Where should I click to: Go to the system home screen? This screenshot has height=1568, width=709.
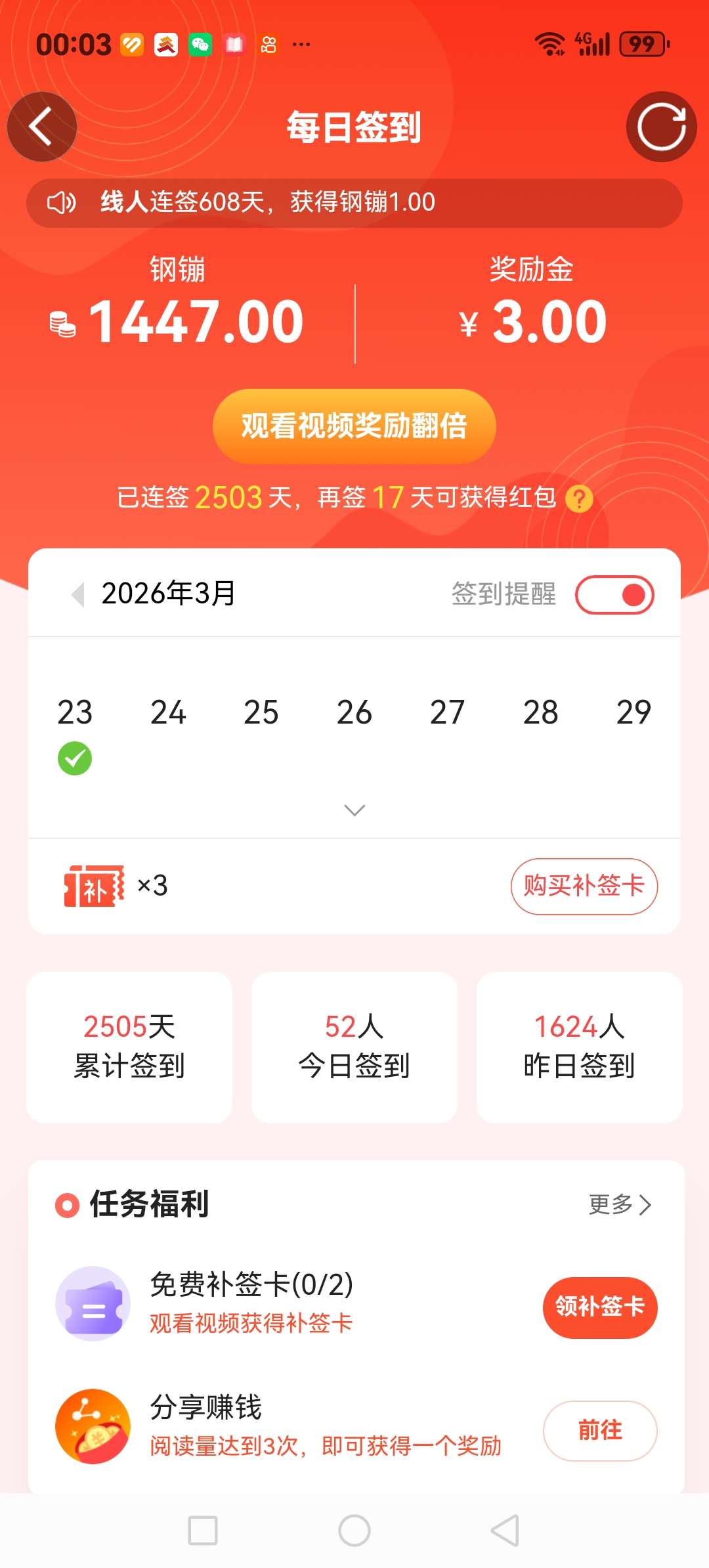354,1531
